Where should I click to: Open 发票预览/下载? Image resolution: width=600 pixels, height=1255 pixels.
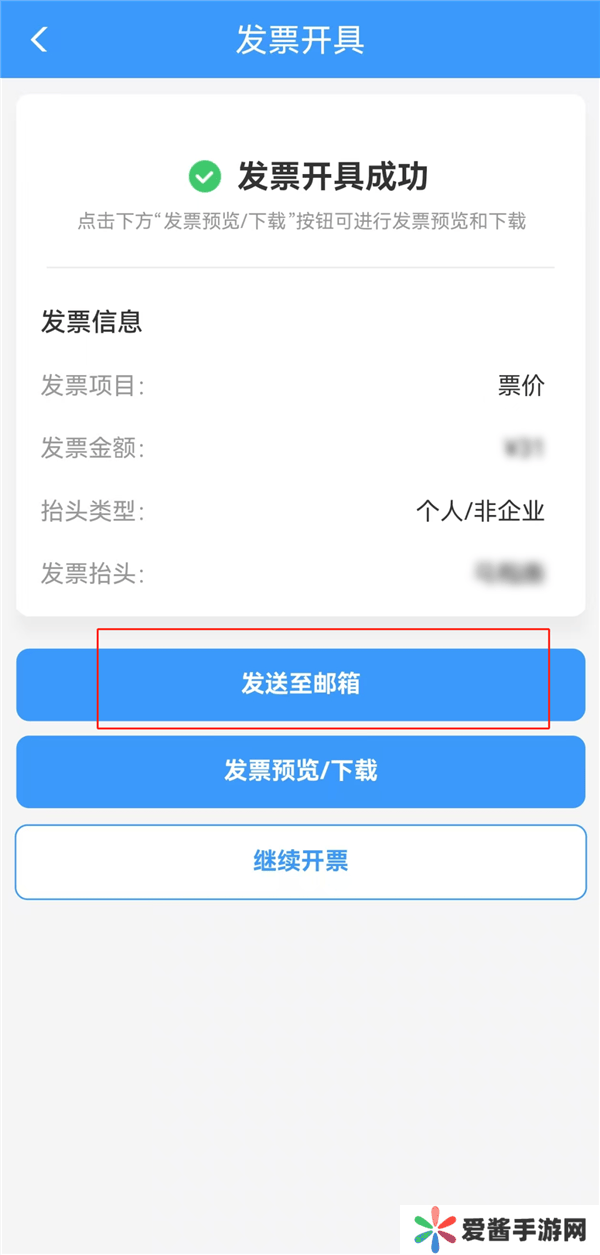tap(300, 771)
